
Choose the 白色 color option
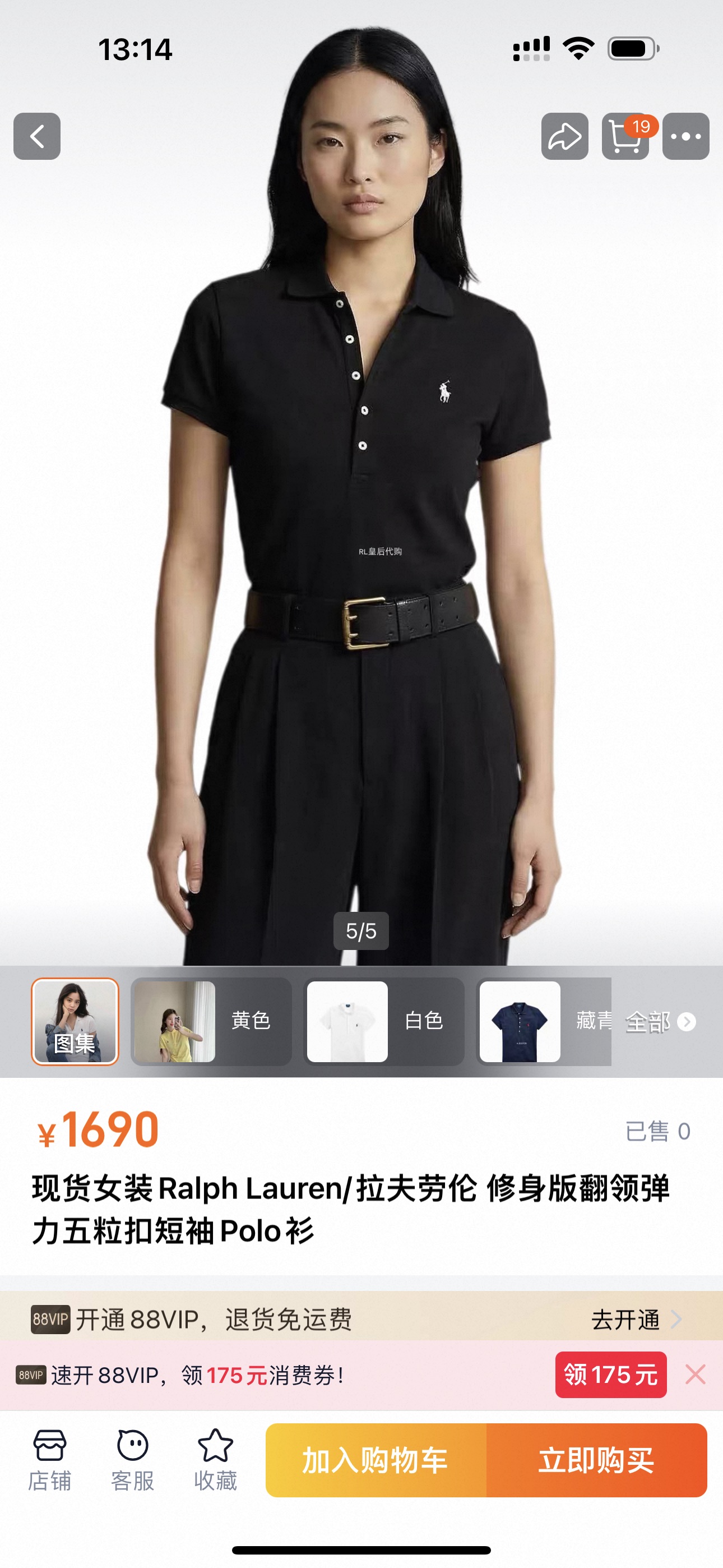coord(383,1021)
